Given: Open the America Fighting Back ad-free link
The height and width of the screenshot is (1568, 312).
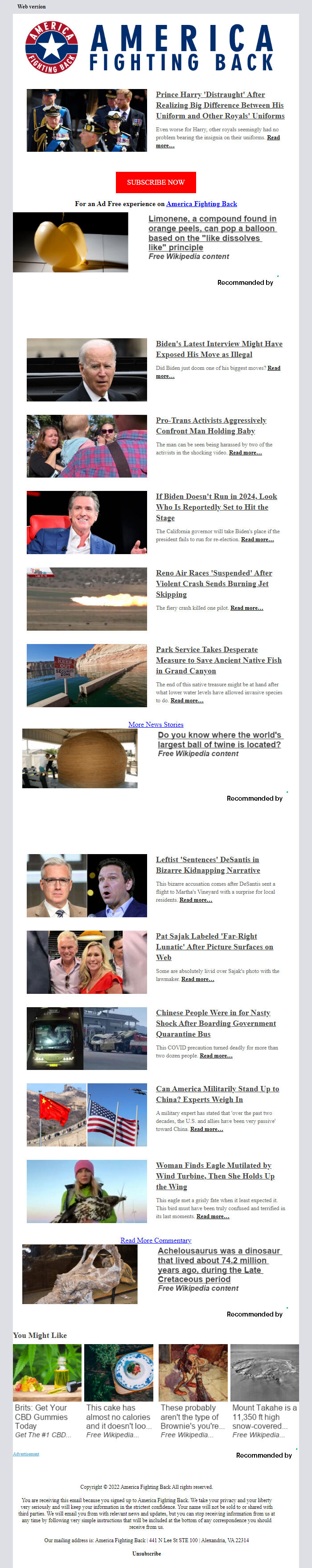Looking at the screenshot, I should (x=201, y=204).
